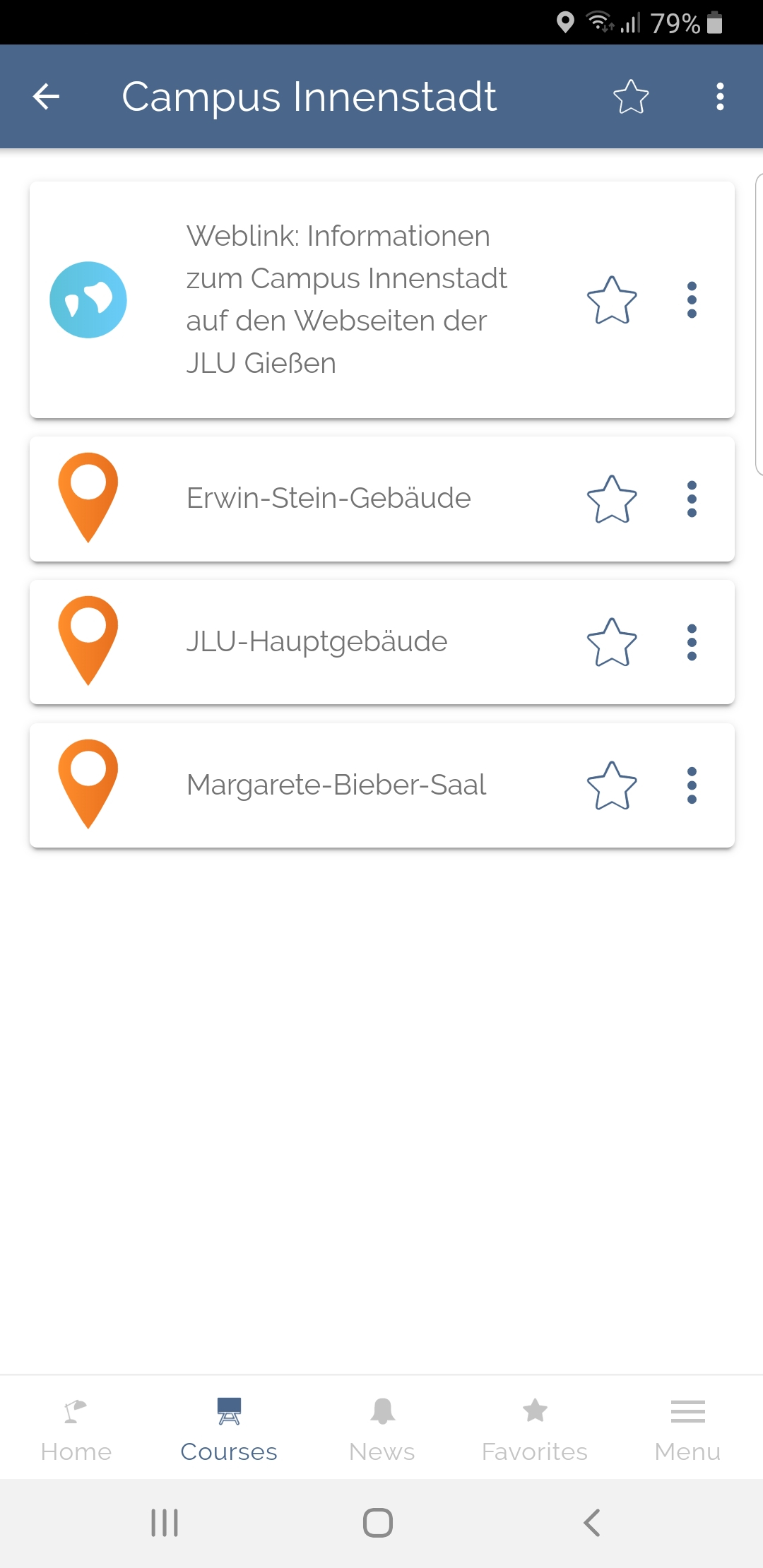Open Margarete-Bieber-Saal location
Viewport: 763px width, 1568px height.
(x=382, y=785)
